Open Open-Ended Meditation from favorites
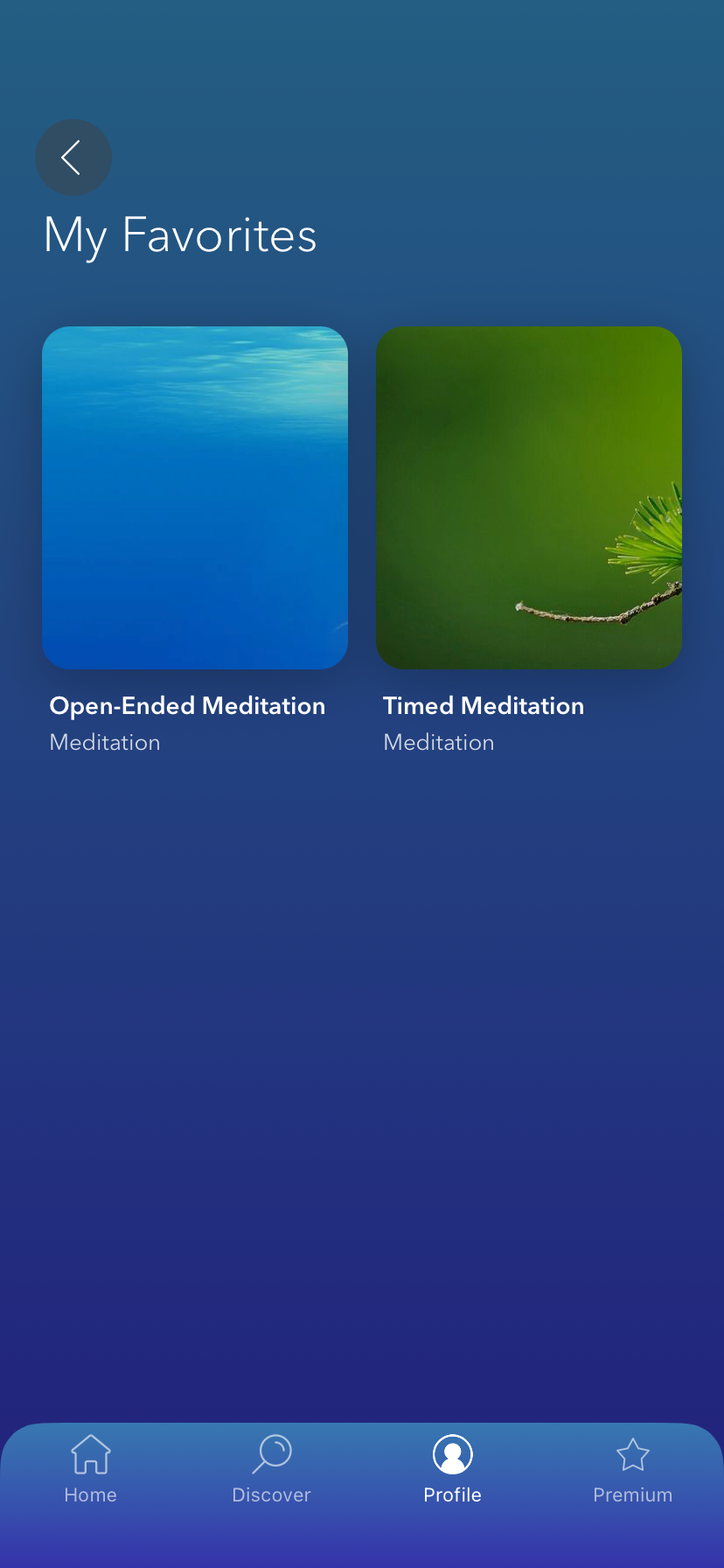The width and height of the screenshot is (724, 1568). (194, 497)
